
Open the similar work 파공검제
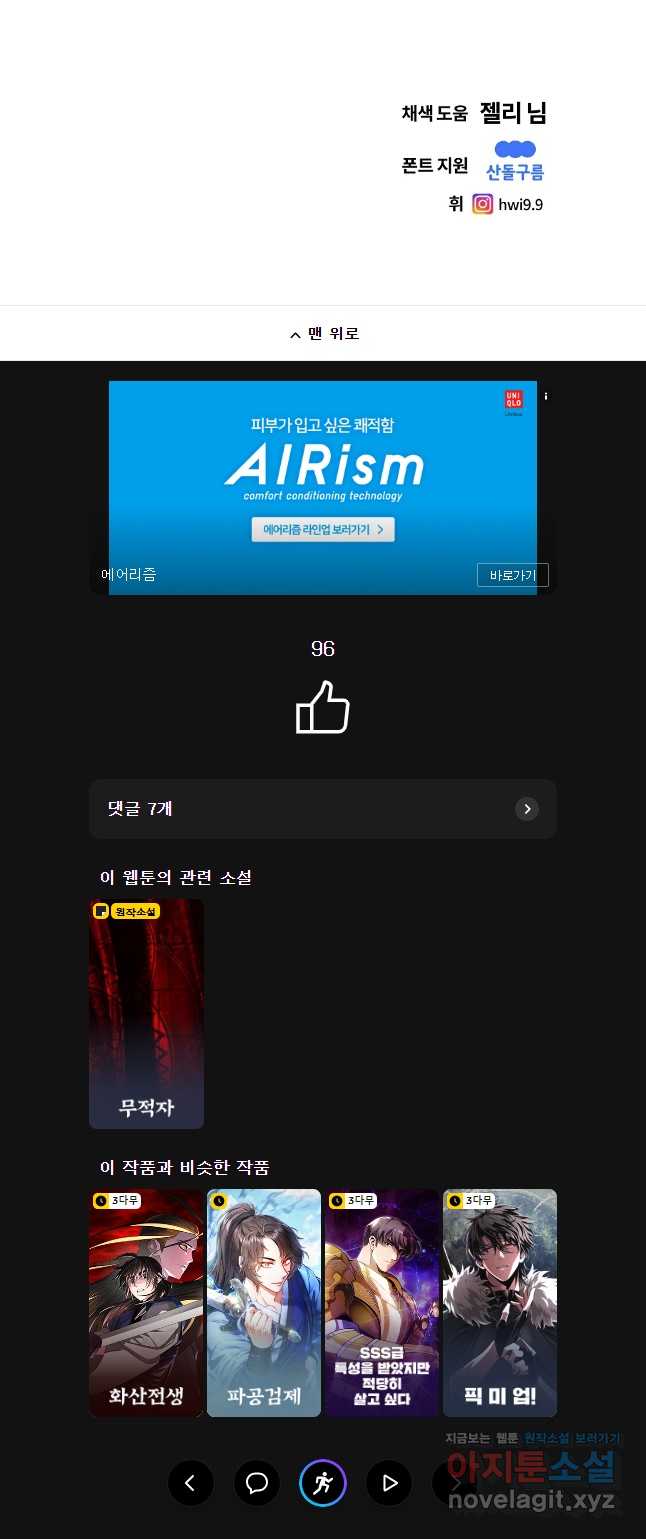click(264, 1302)
